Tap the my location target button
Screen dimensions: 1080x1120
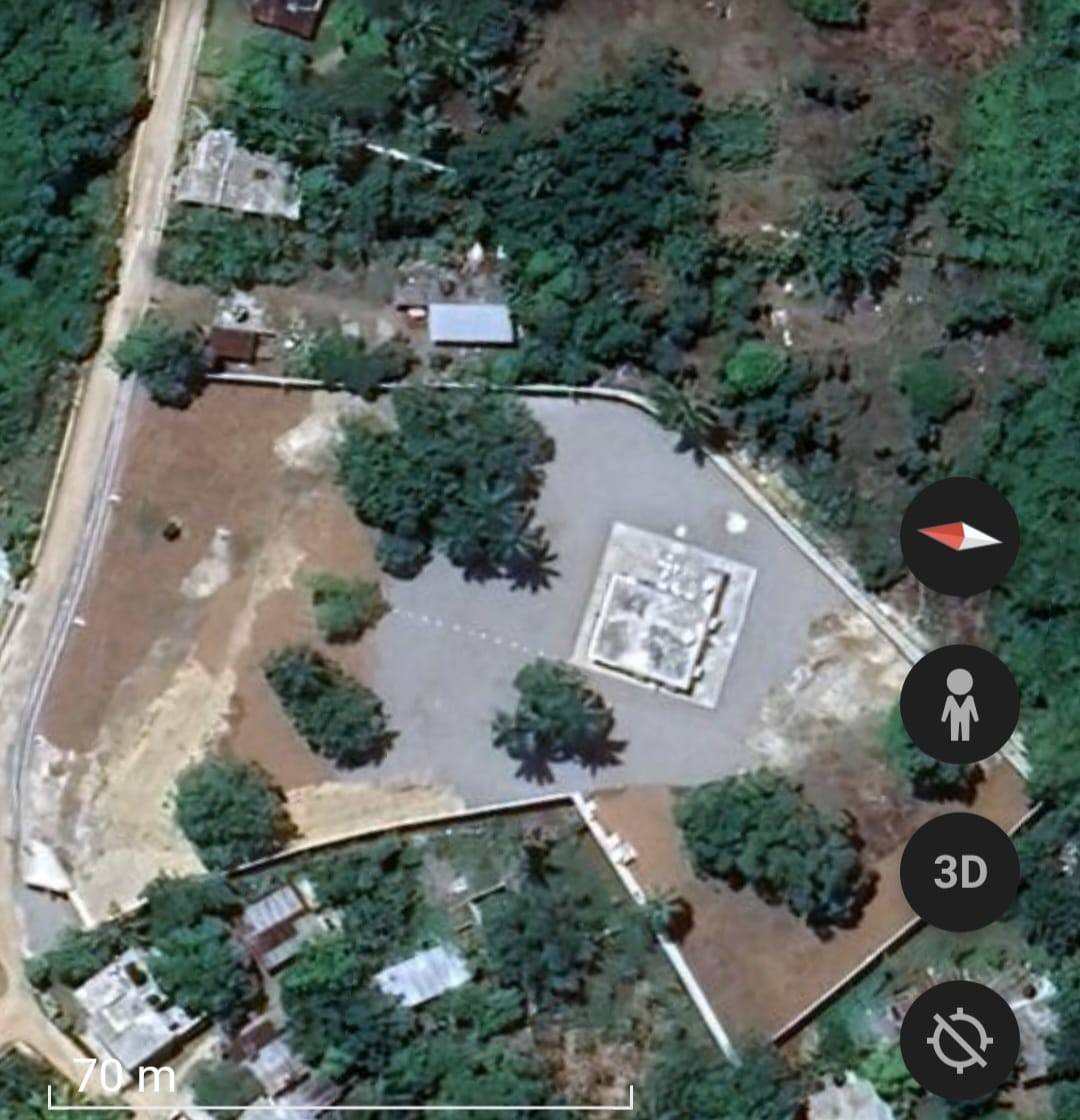(959, 1040)
